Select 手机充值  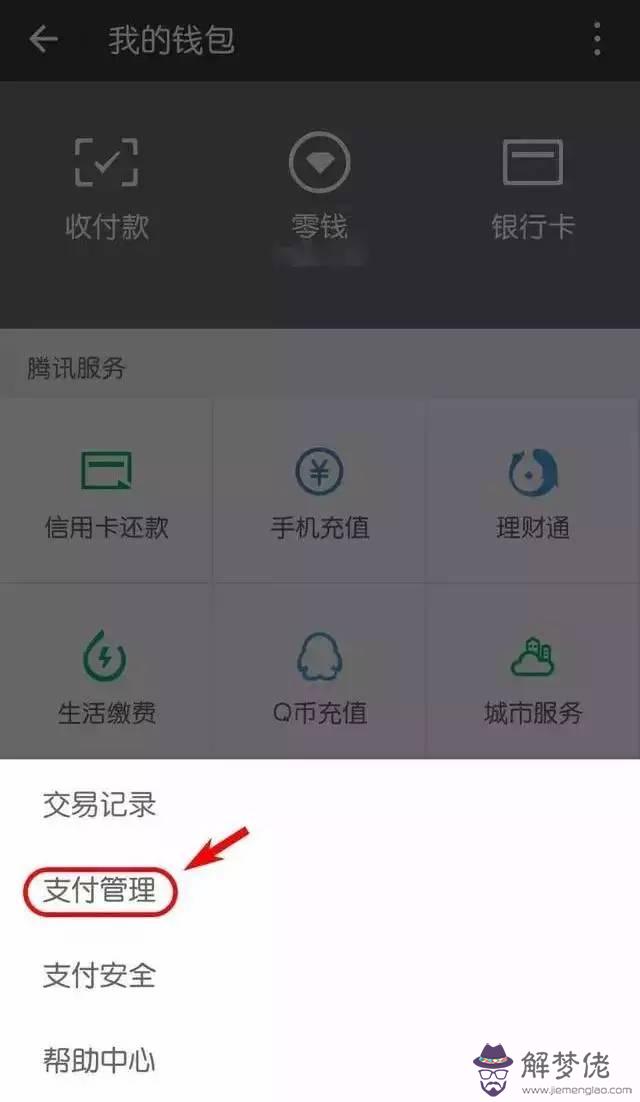point(319,492)
